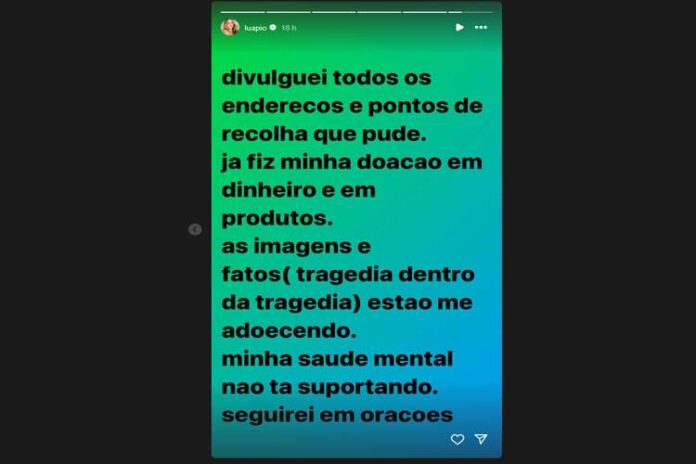Screen dimensions: 696x464
Task: Share the story via paper plane icon
Action: [x=481, y=439]
